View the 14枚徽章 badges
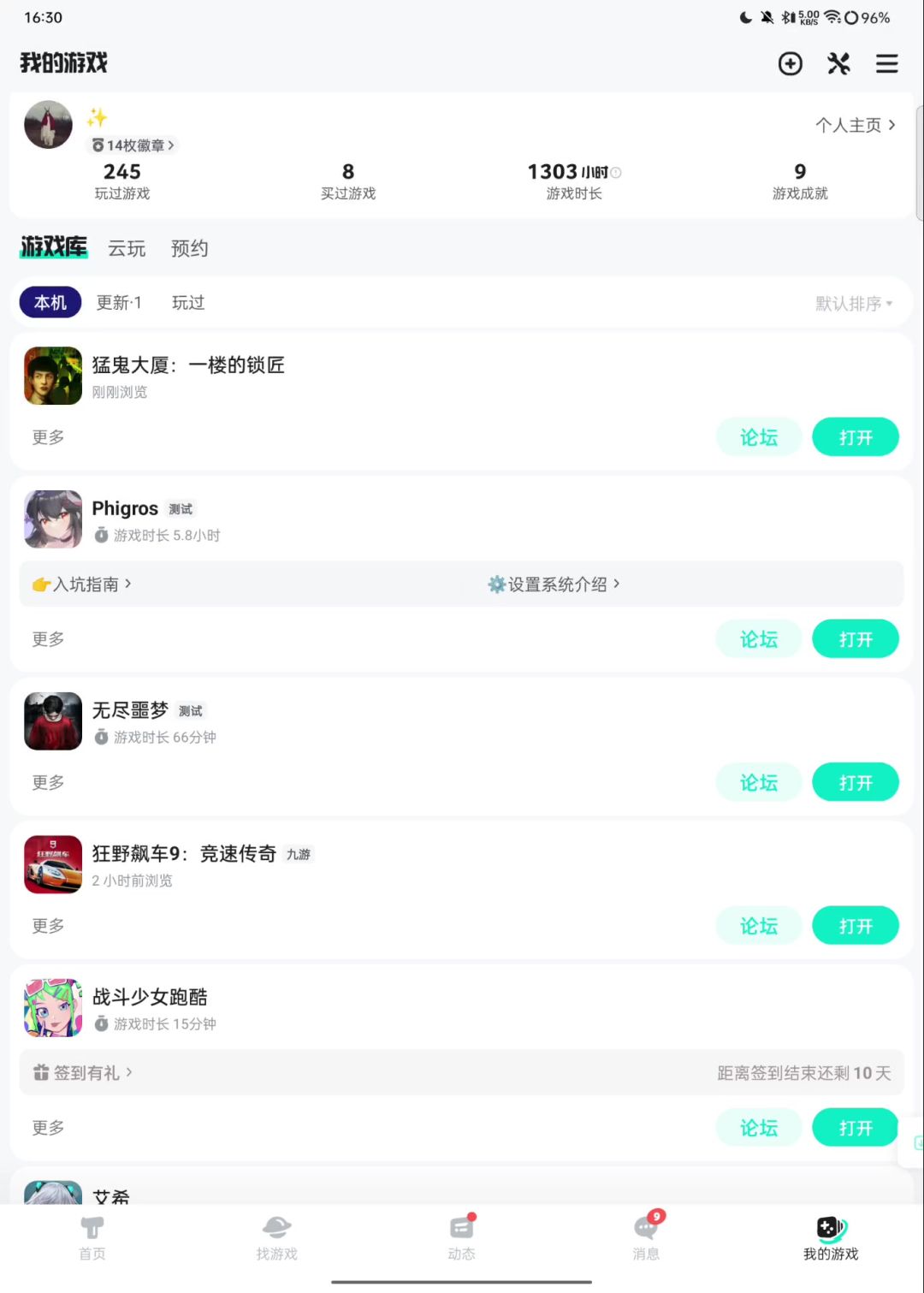 point(133,145)
